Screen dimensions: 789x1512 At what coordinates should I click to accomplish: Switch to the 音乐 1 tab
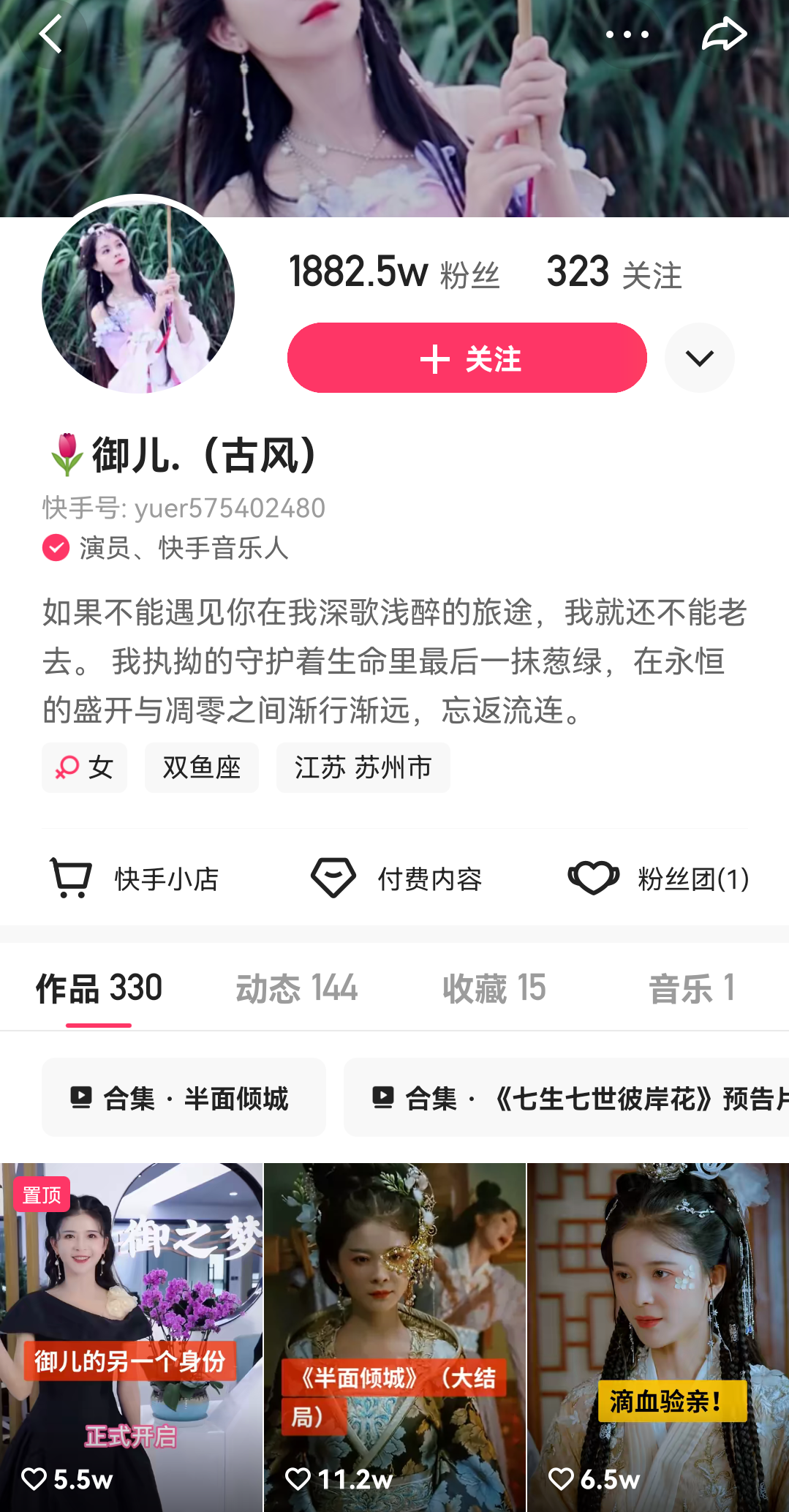[x=691, y=988]
